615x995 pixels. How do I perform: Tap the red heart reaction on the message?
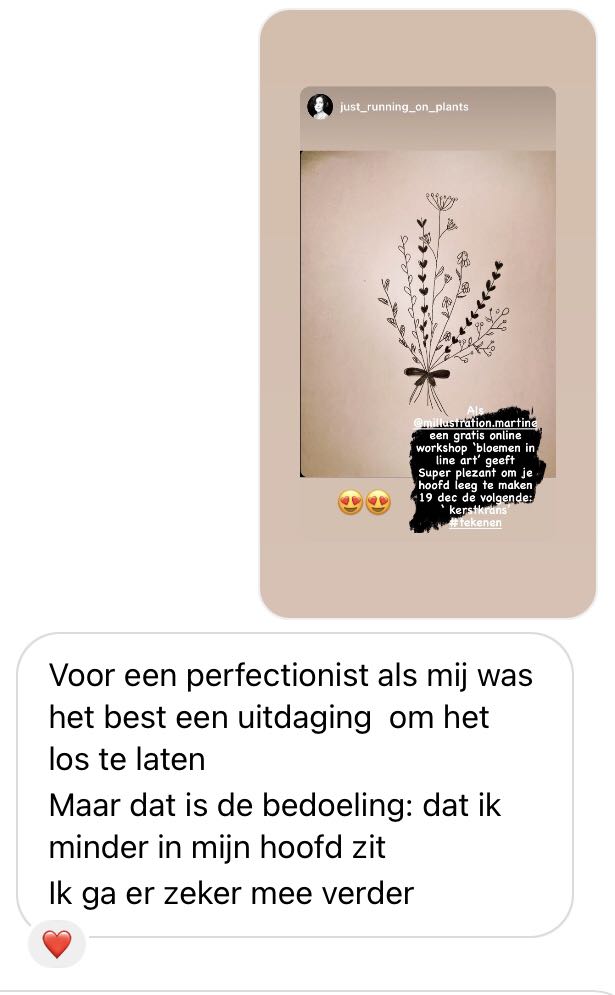(x=57, y=944)
